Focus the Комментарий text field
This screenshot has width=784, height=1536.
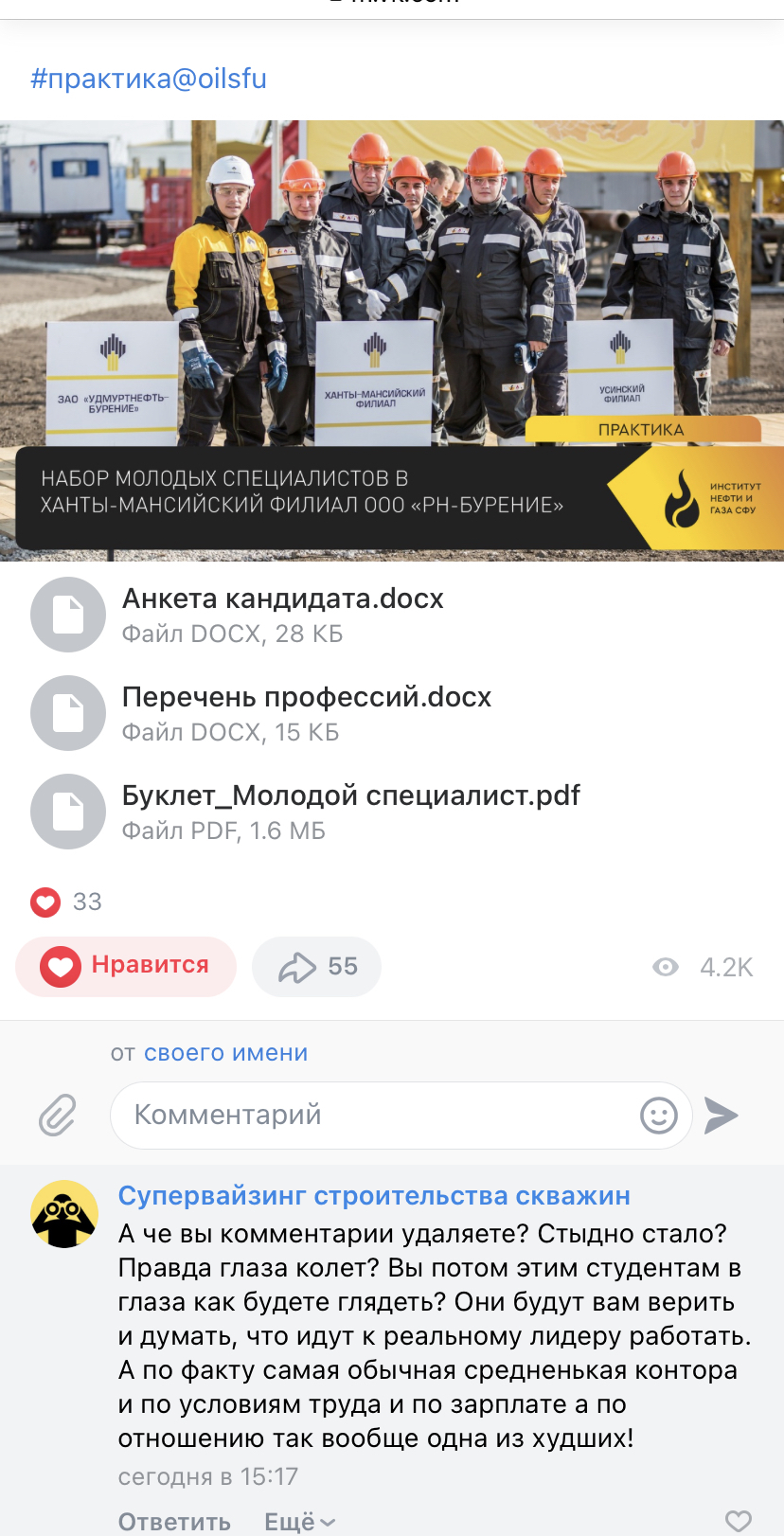point(379,1115)
